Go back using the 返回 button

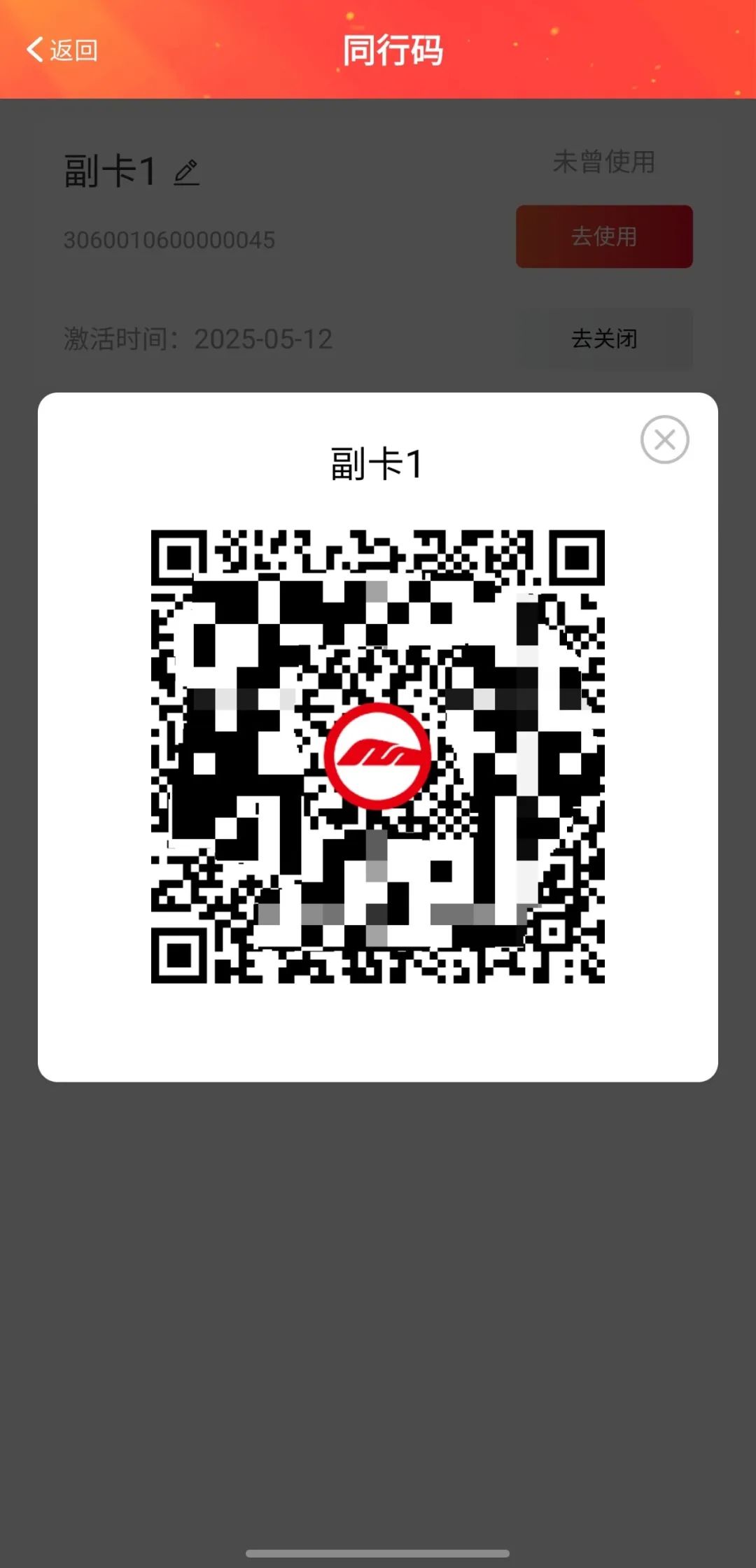(x=62, y=50)
